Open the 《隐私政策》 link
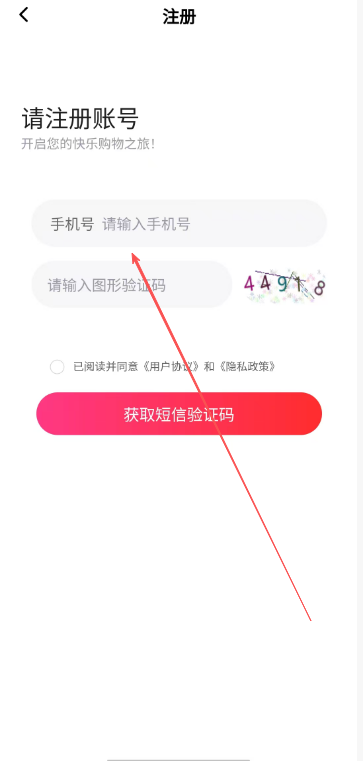Screen dimensions: 363x761 click(247, 367)
